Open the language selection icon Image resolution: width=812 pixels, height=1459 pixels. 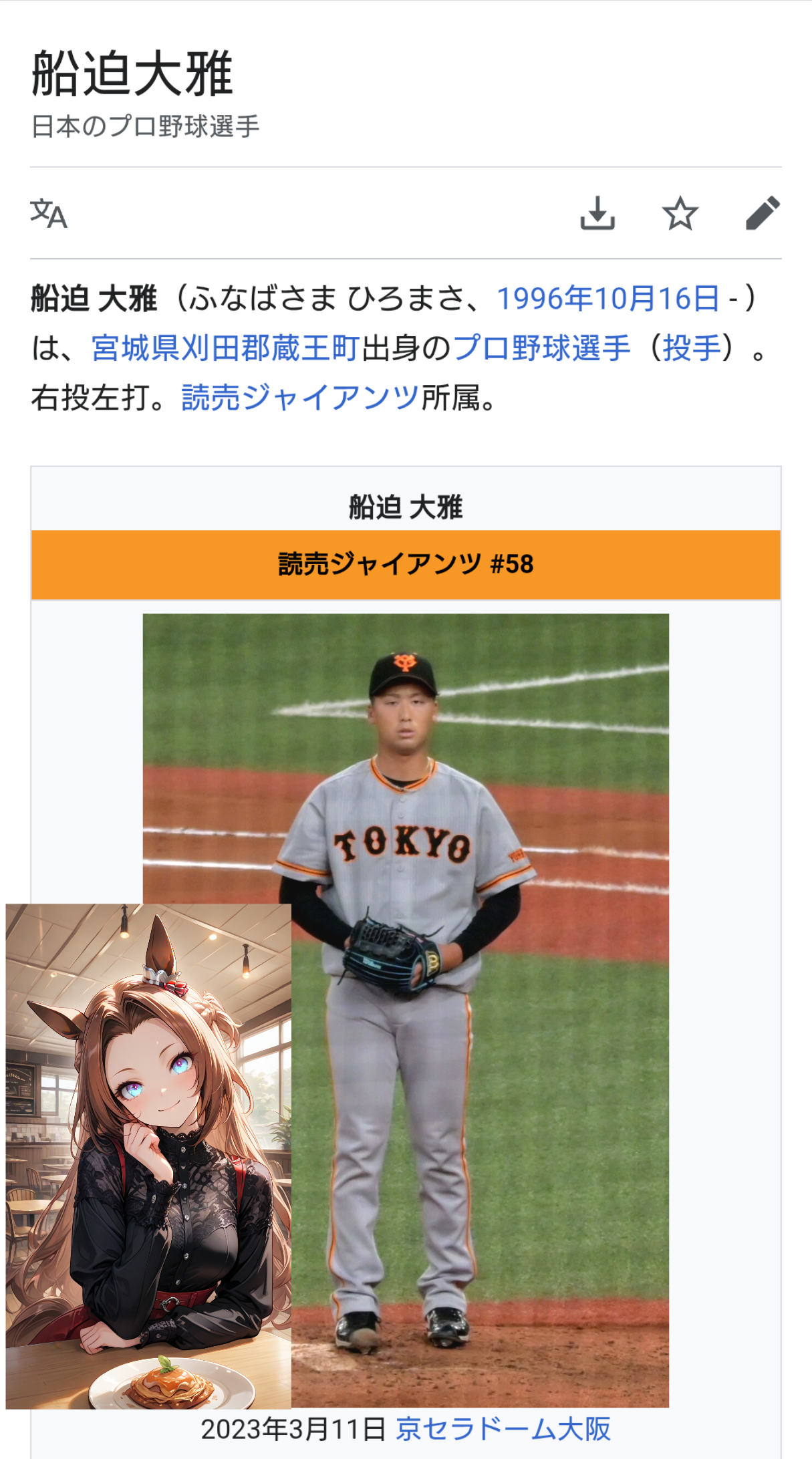pos(49,214)
